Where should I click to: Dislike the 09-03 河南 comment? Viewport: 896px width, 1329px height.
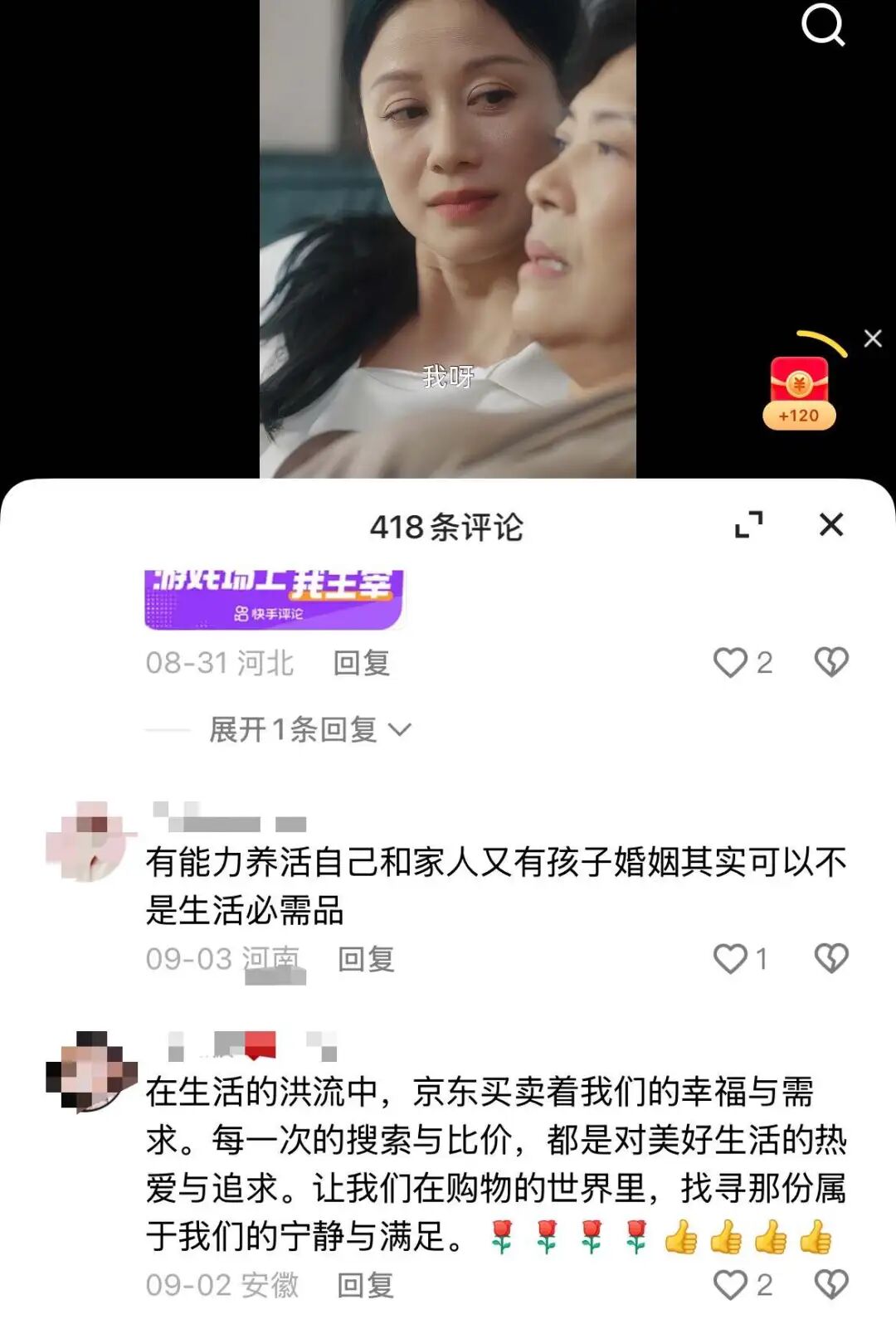pyautogui.click(x=830, y=958)
